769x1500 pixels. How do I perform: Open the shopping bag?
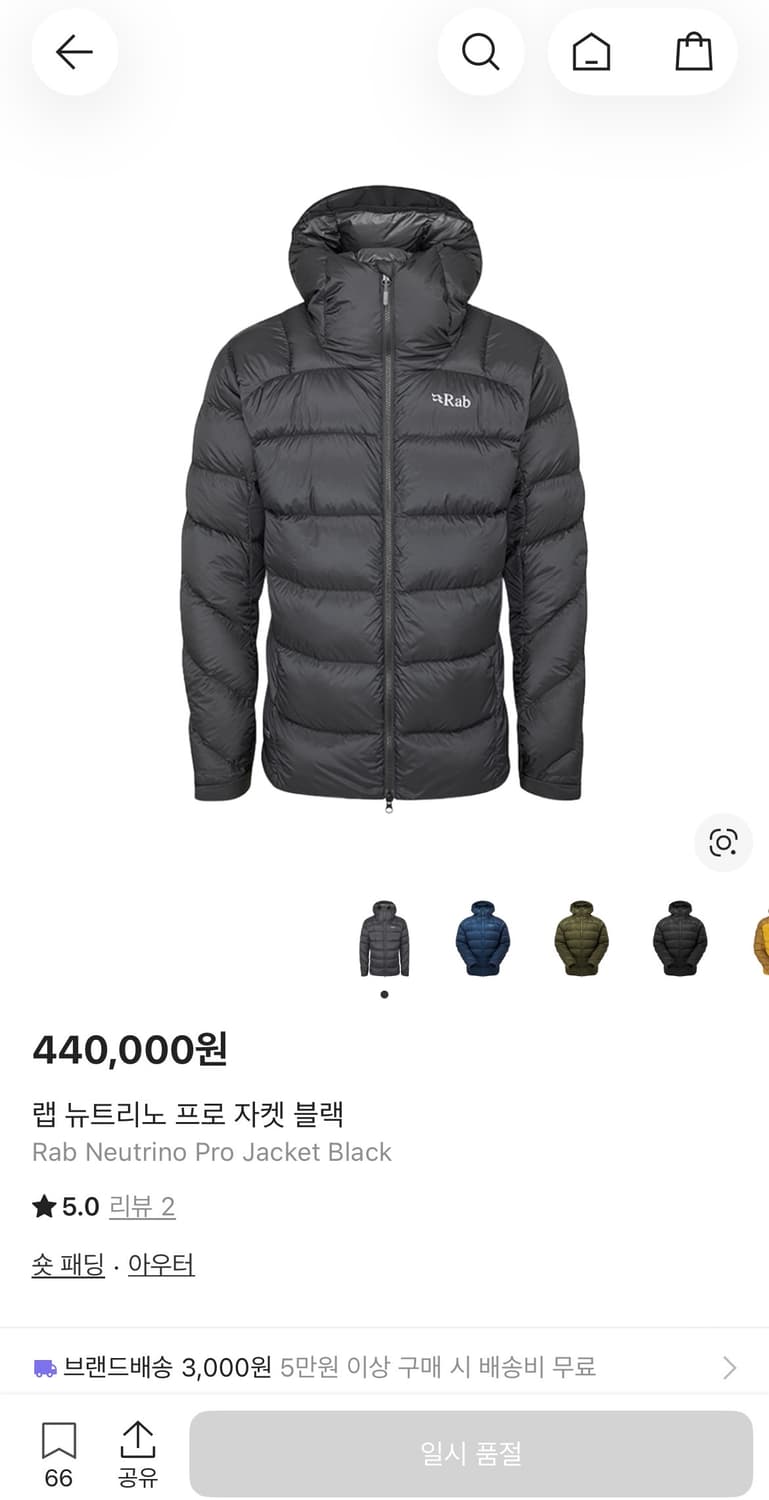tap(694, 52)
